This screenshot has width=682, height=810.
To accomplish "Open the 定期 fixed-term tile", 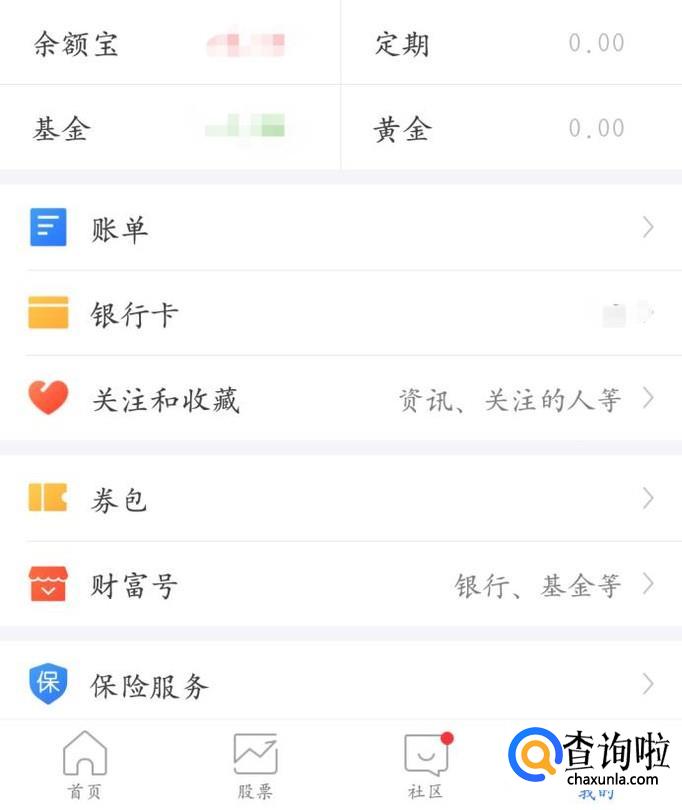I will (511, 44).
